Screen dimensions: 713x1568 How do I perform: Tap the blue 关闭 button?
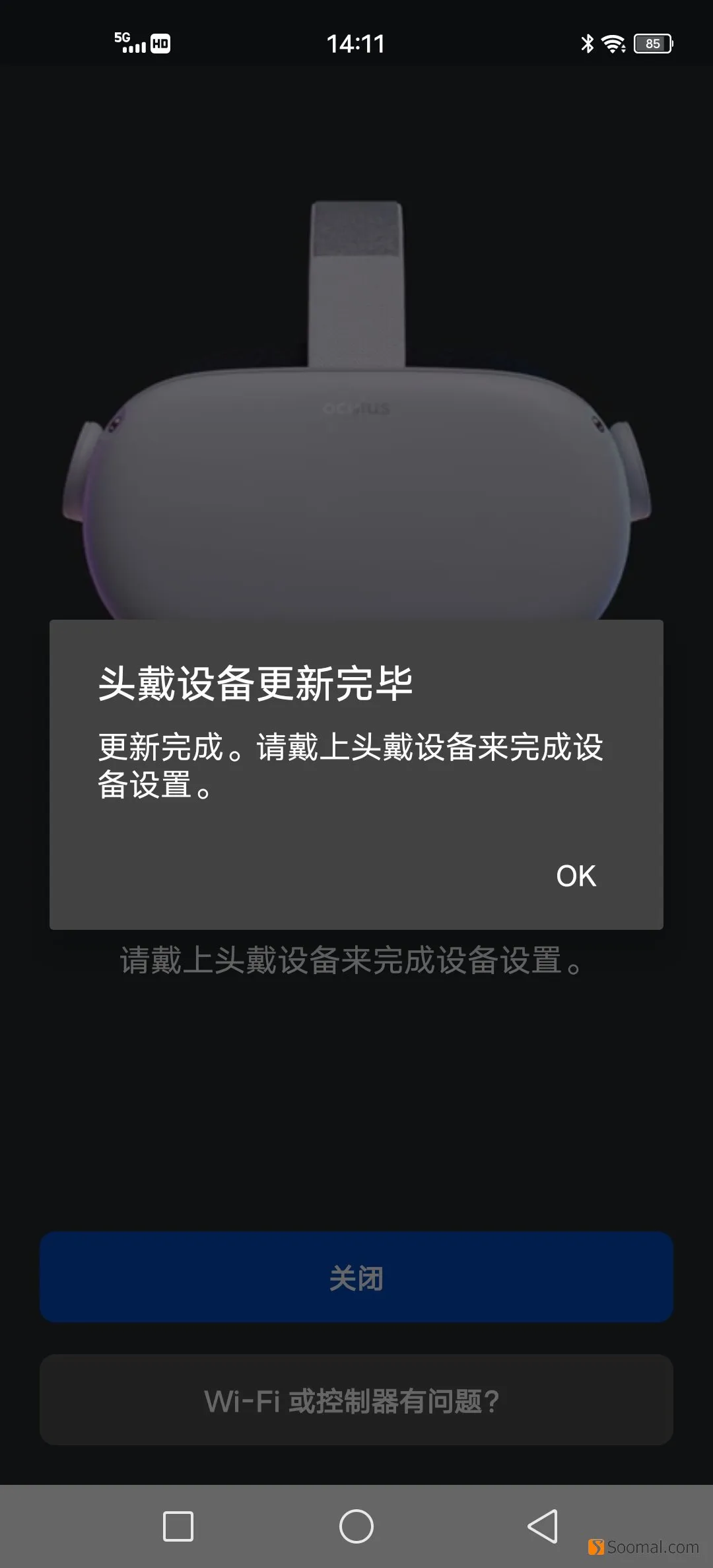pos(356,1278)
